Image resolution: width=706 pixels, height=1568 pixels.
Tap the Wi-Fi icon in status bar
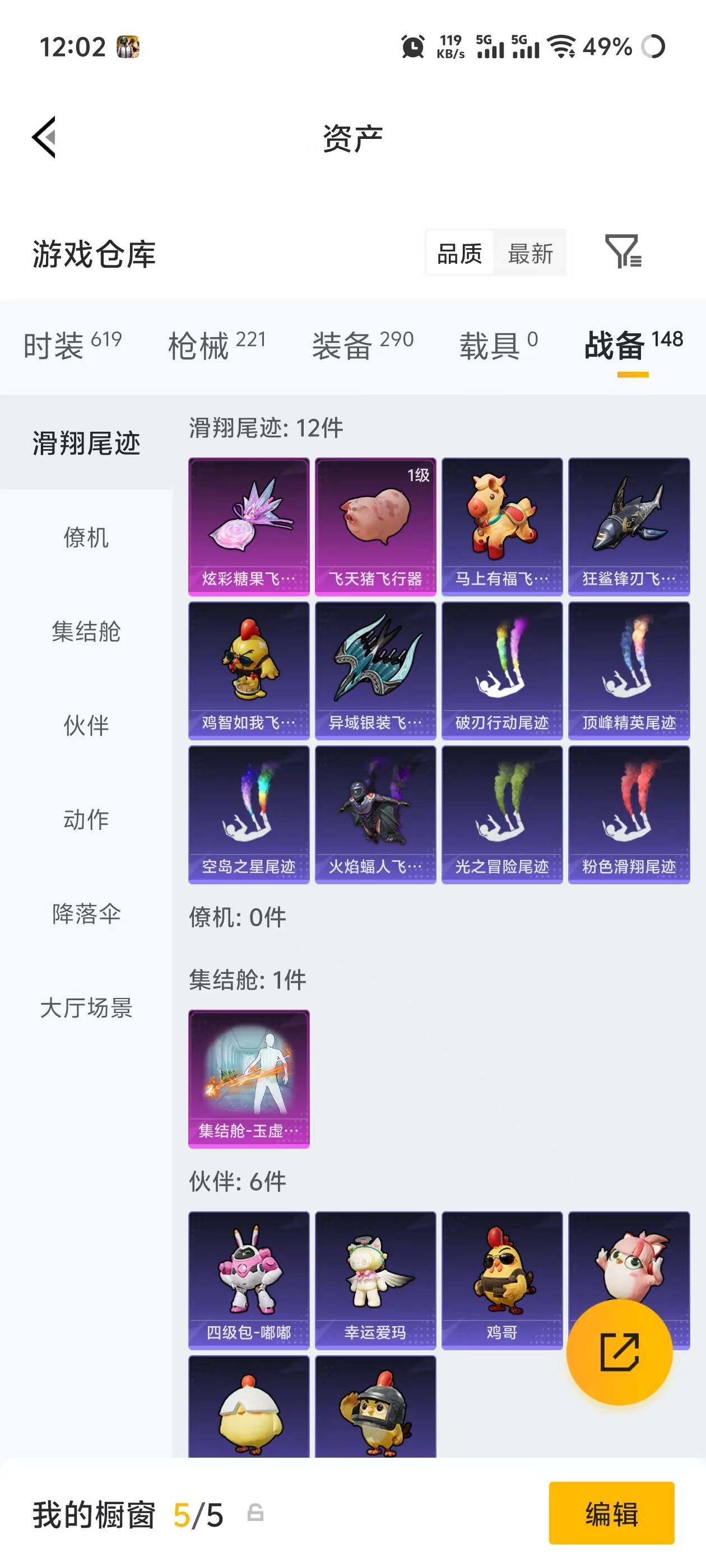[561, 48]
